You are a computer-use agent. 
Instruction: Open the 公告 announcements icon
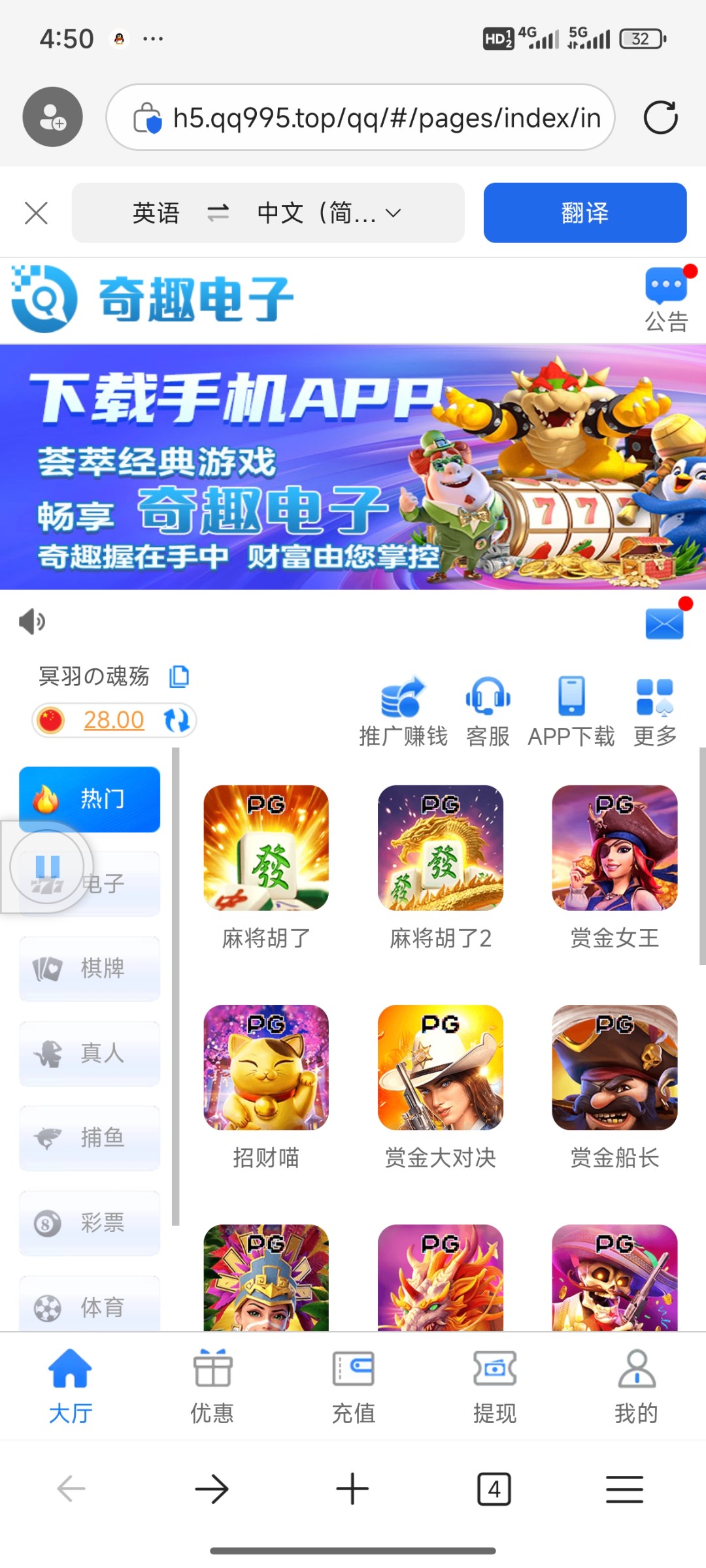click(x=666, y=299)
